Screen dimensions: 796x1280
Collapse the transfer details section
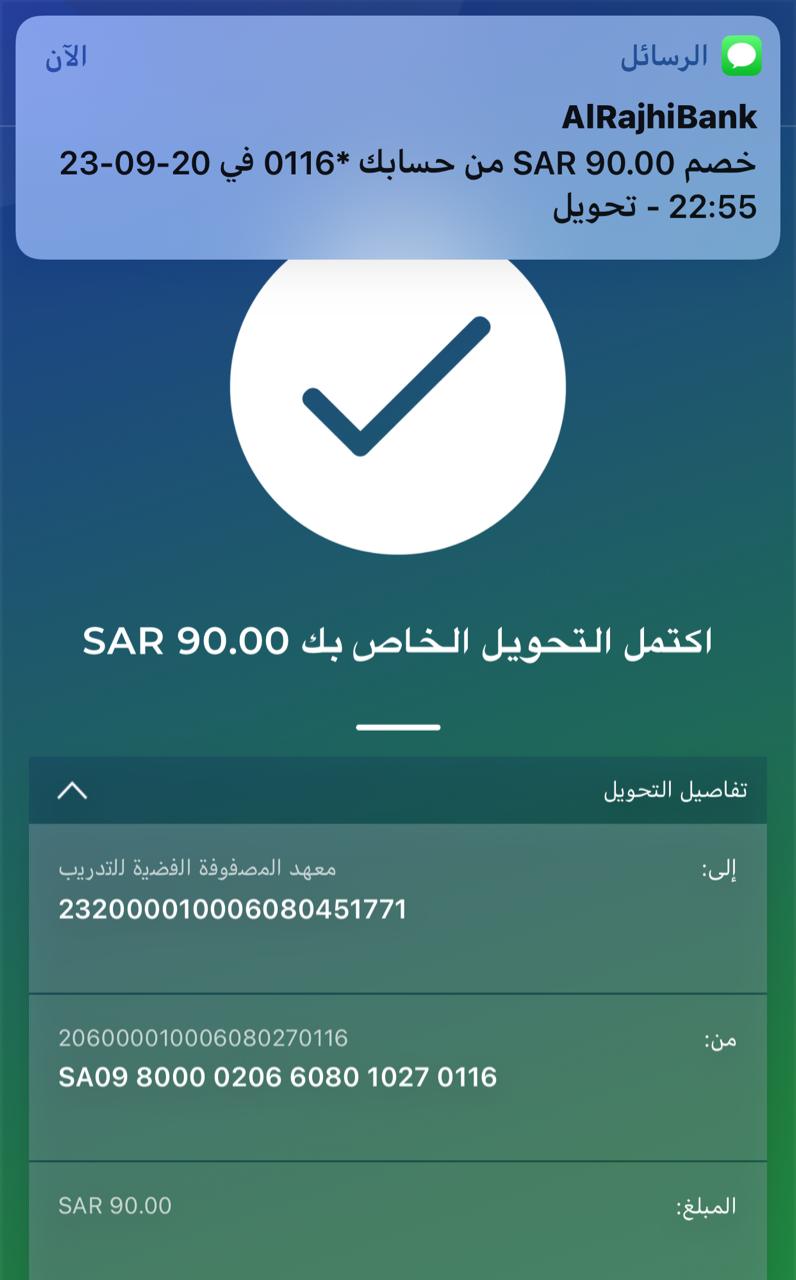coord(73,791)
